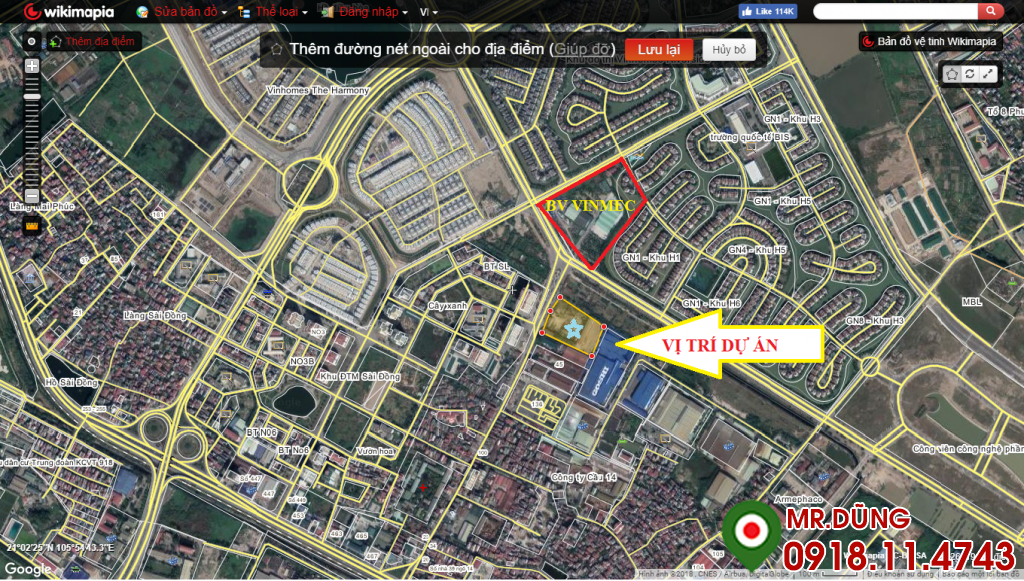Open the Bản đồ vệ tinh Wikimapia selector

point(930,42)
